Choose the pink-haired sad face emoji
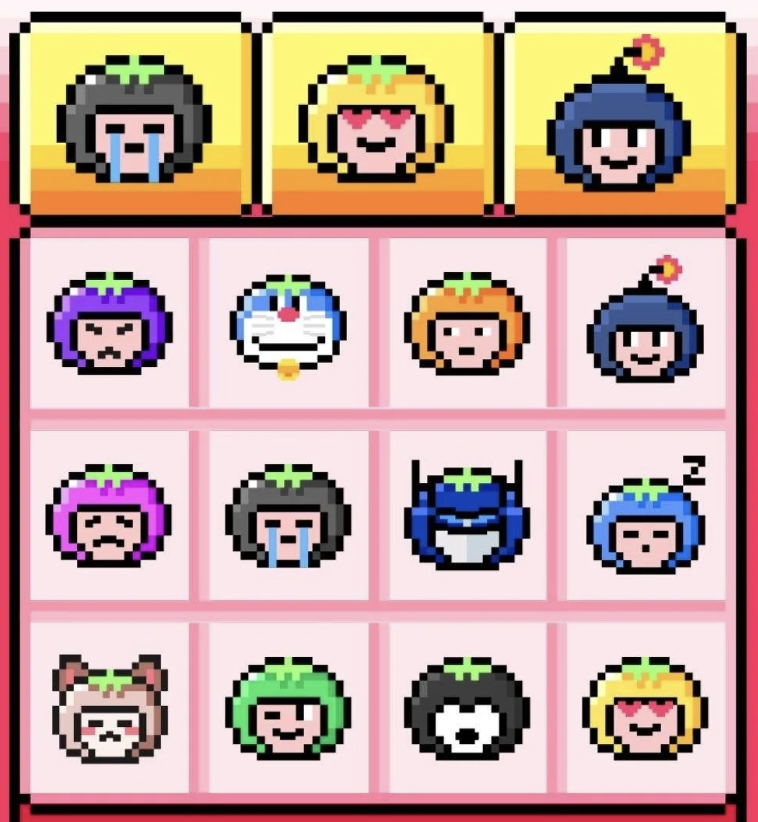Image resolution: width=758 pixels, height=822 pixels. pos(109,516)
